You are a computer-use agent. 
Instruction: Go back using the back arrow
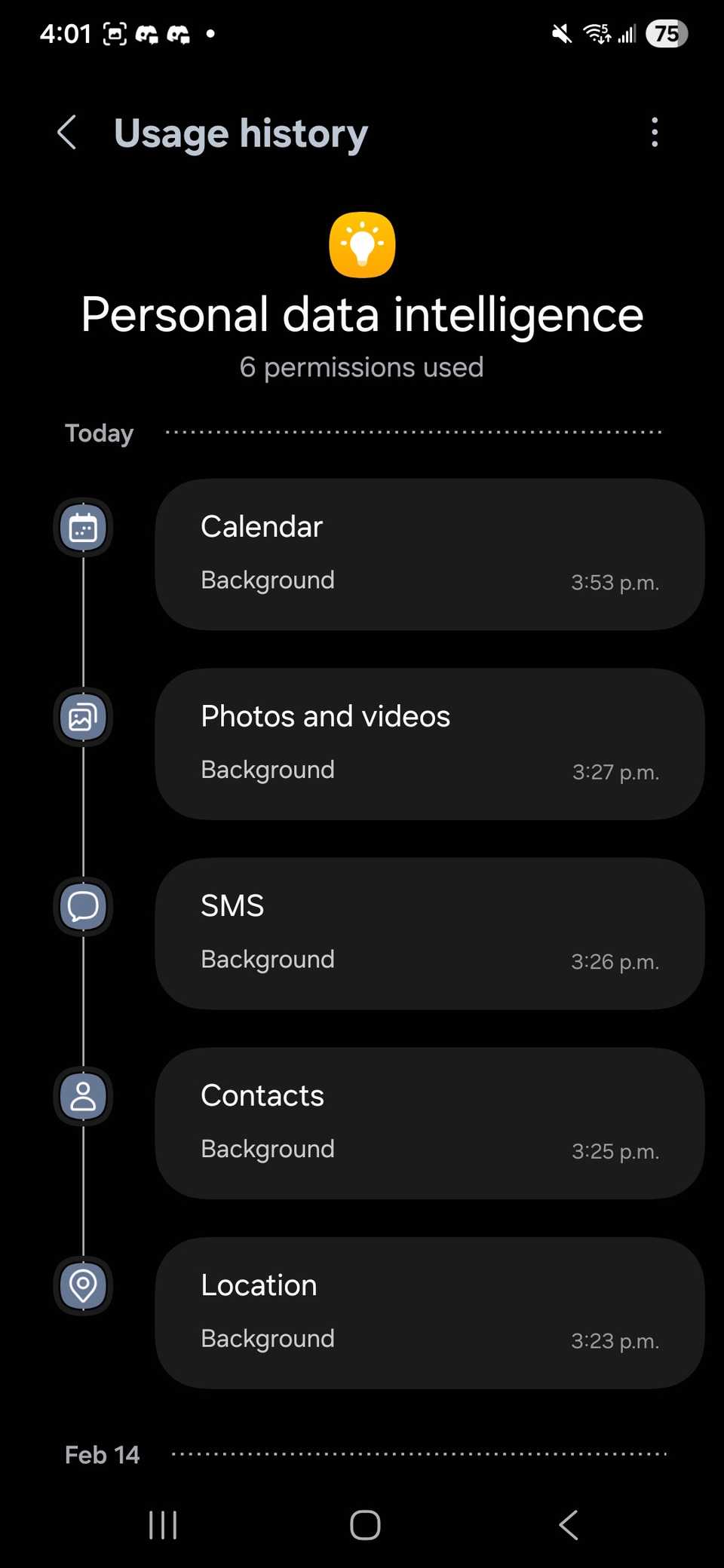pos(66,133)
